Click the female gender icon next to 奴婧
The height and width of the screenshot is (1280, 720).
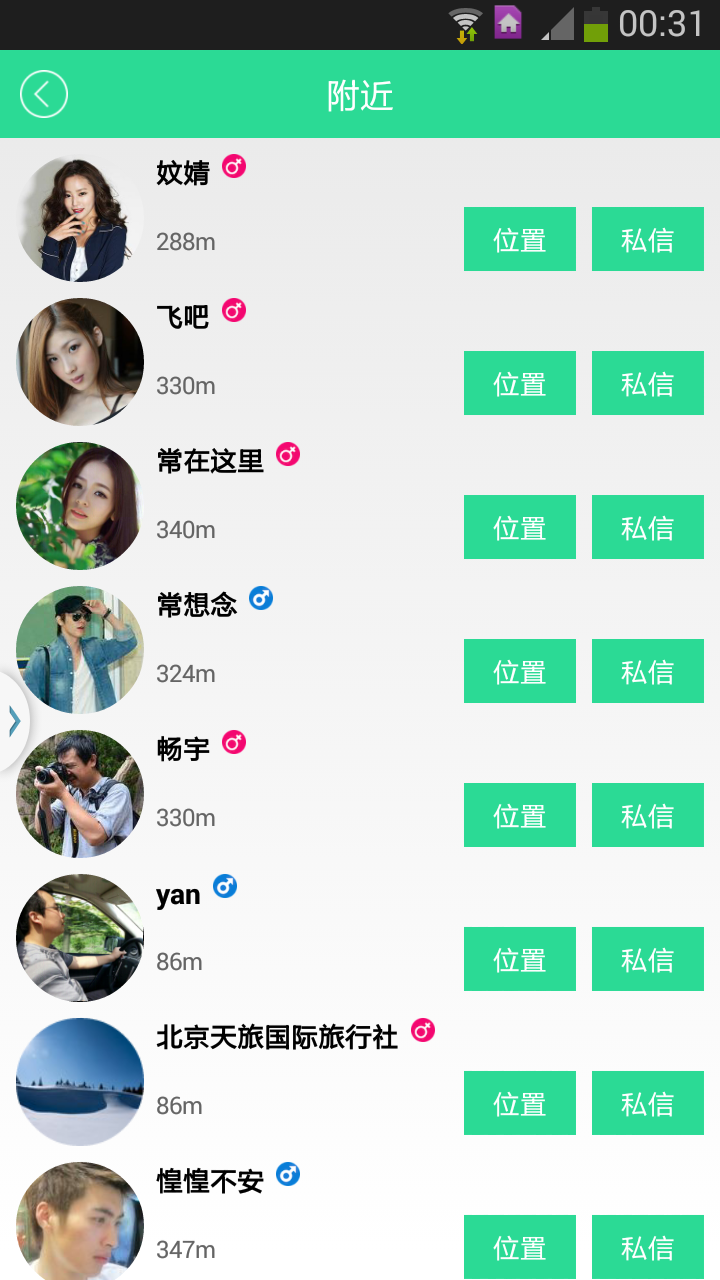pyautogui.click(x=233, y=167)
